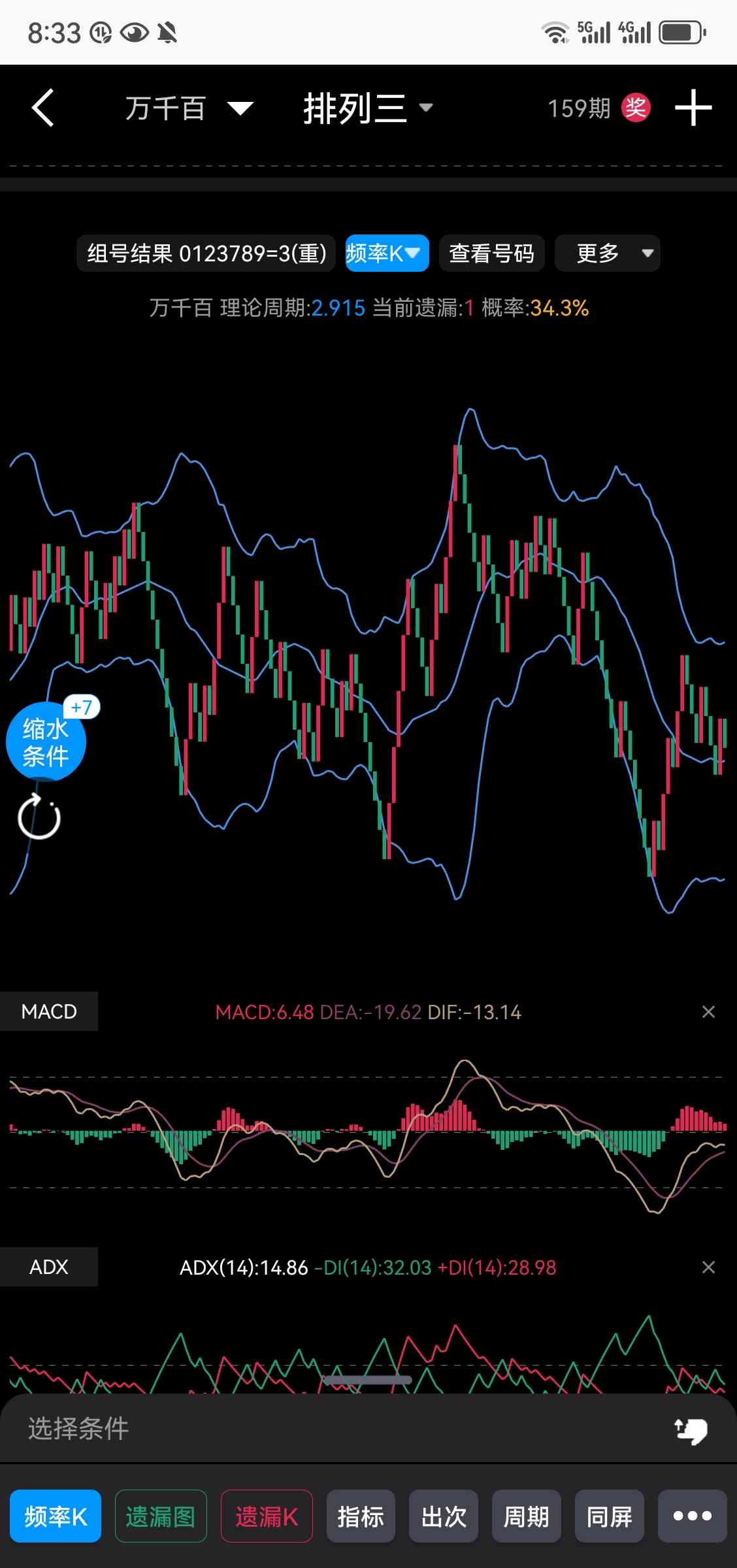The height and width of the screenshot is (1568, 737).
Task: Expand the 排列三 lottery type selector
Action: (x=368, y=108)
